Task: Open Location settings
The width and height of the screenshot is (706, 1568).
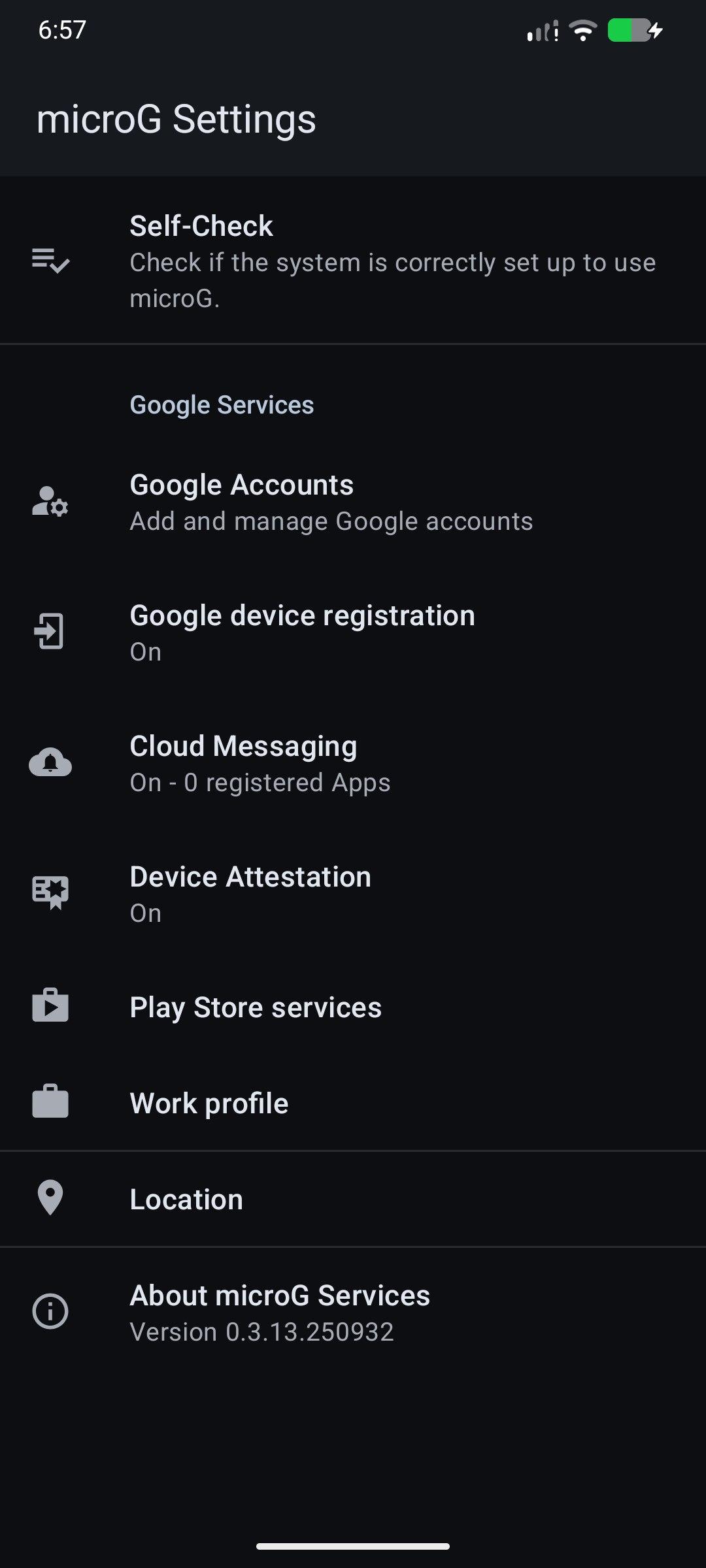Action: click(x=353, y=1199)
